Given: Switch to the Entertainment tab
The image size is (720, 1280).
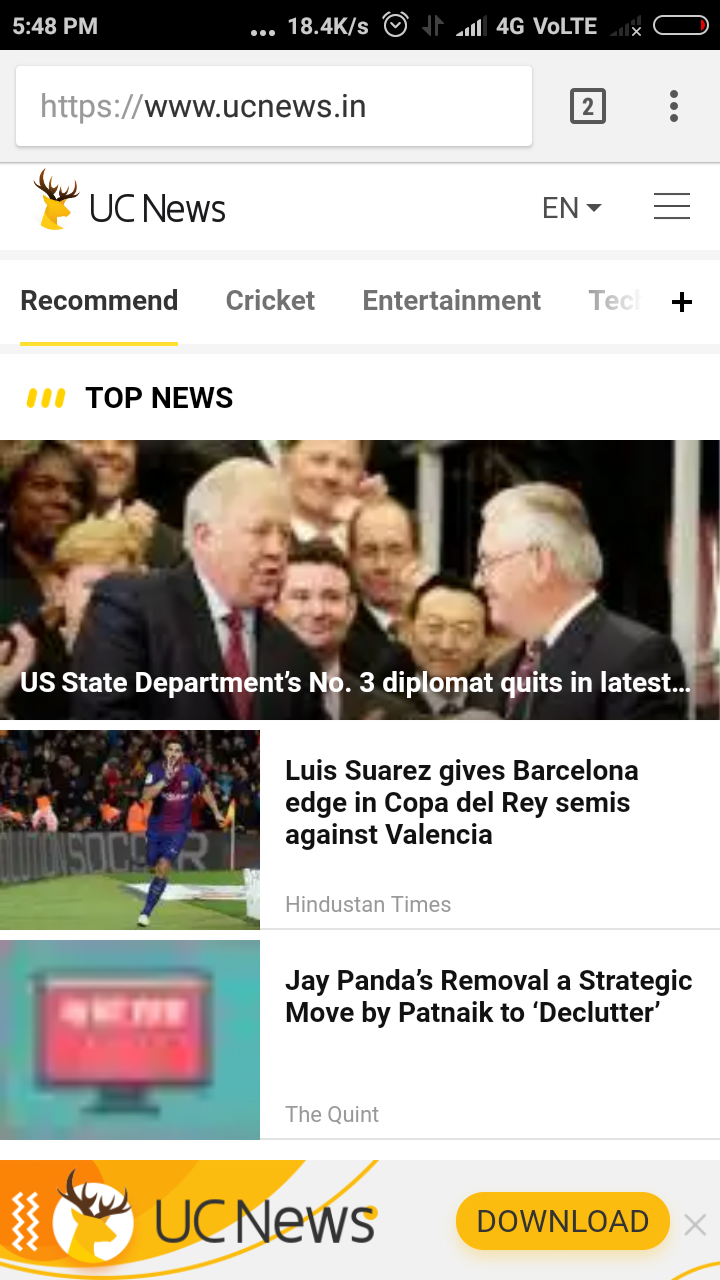Looking at the screenshot, I should point(451,301).
